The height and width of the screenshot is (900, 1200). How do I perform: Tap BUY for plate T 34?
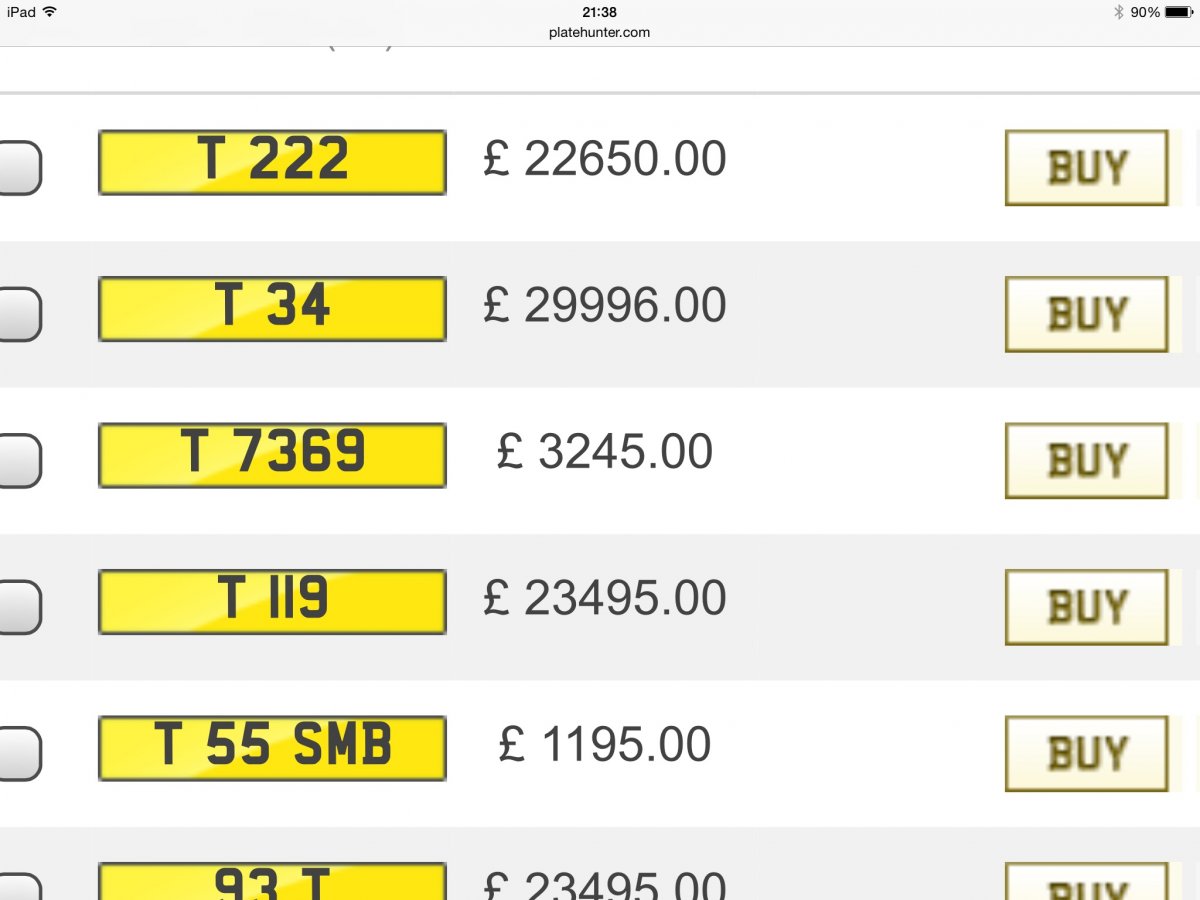point(1086,314)
